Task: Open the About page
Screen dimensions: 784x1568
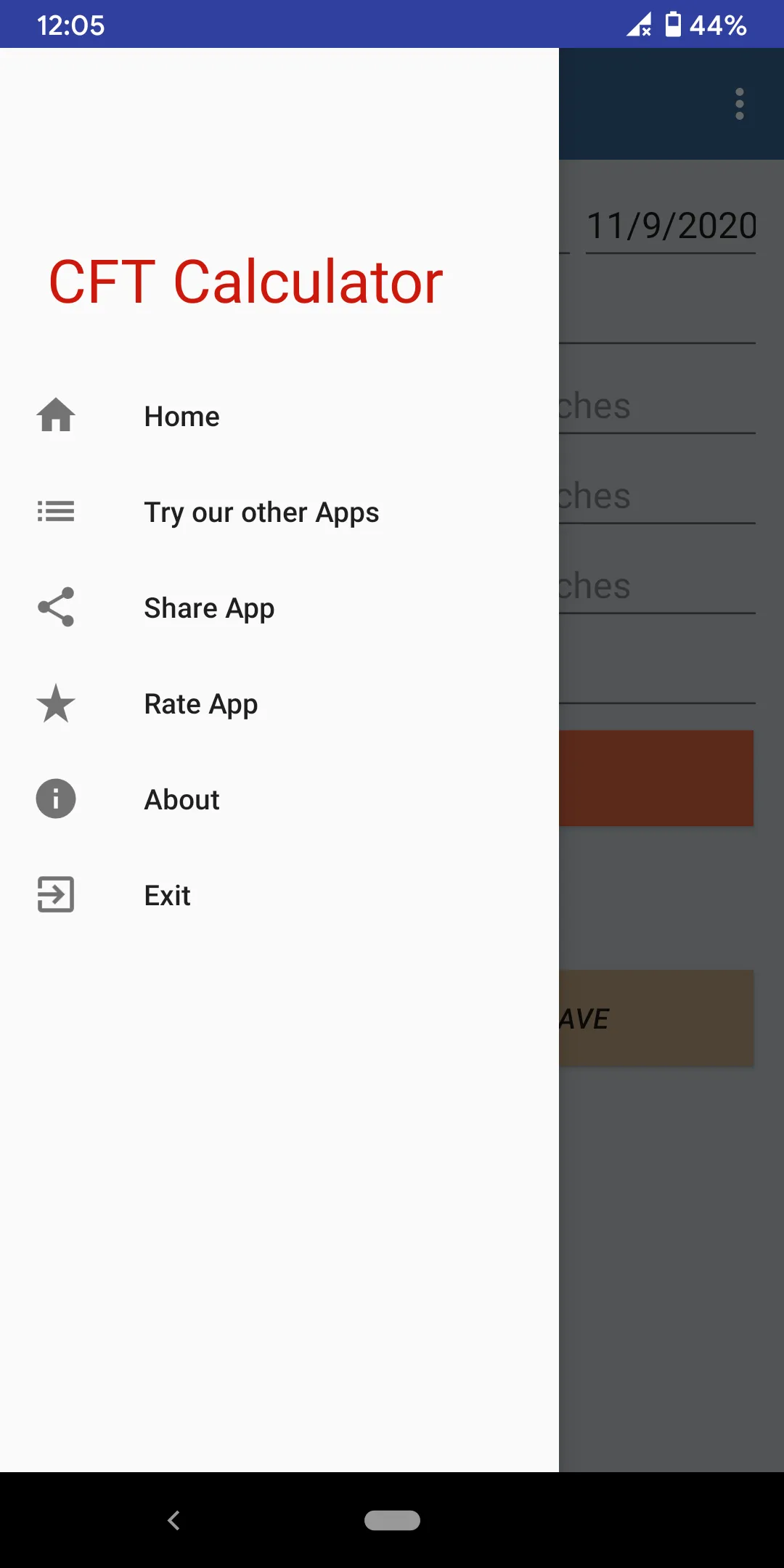Action: coord(181,800)
